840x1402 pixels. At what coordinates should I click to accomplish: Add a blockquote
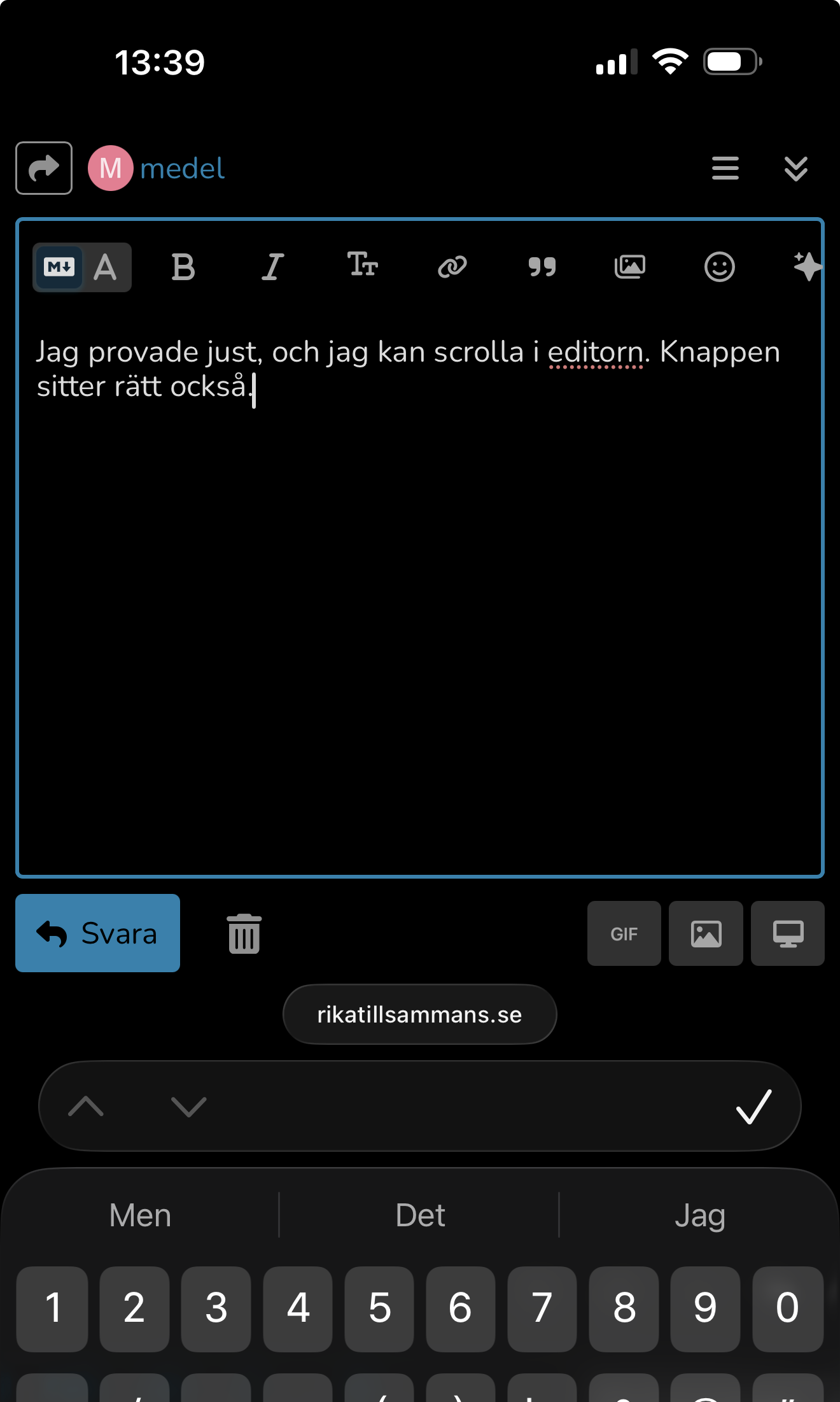542,267
